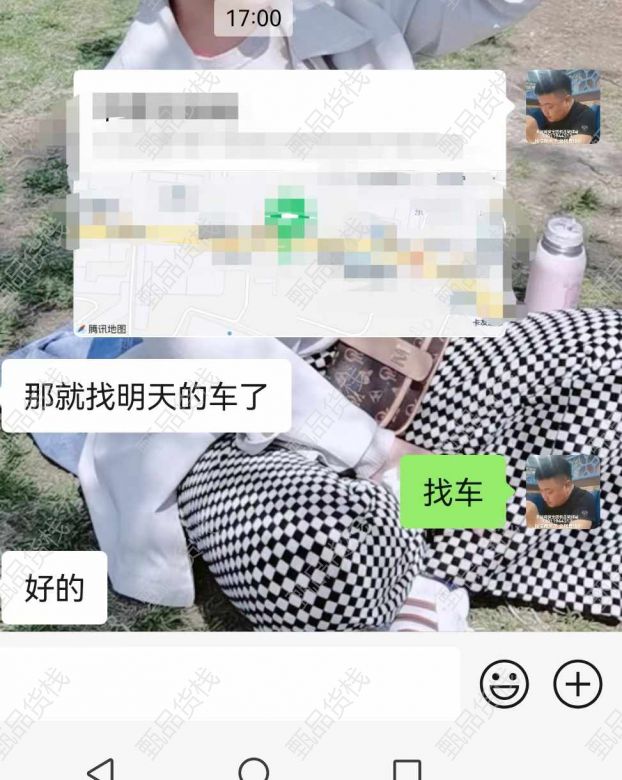This screenshot has height=780, width=622.
Task: Tap the avatar beside the 找车 message
Action: coord(563,491)
